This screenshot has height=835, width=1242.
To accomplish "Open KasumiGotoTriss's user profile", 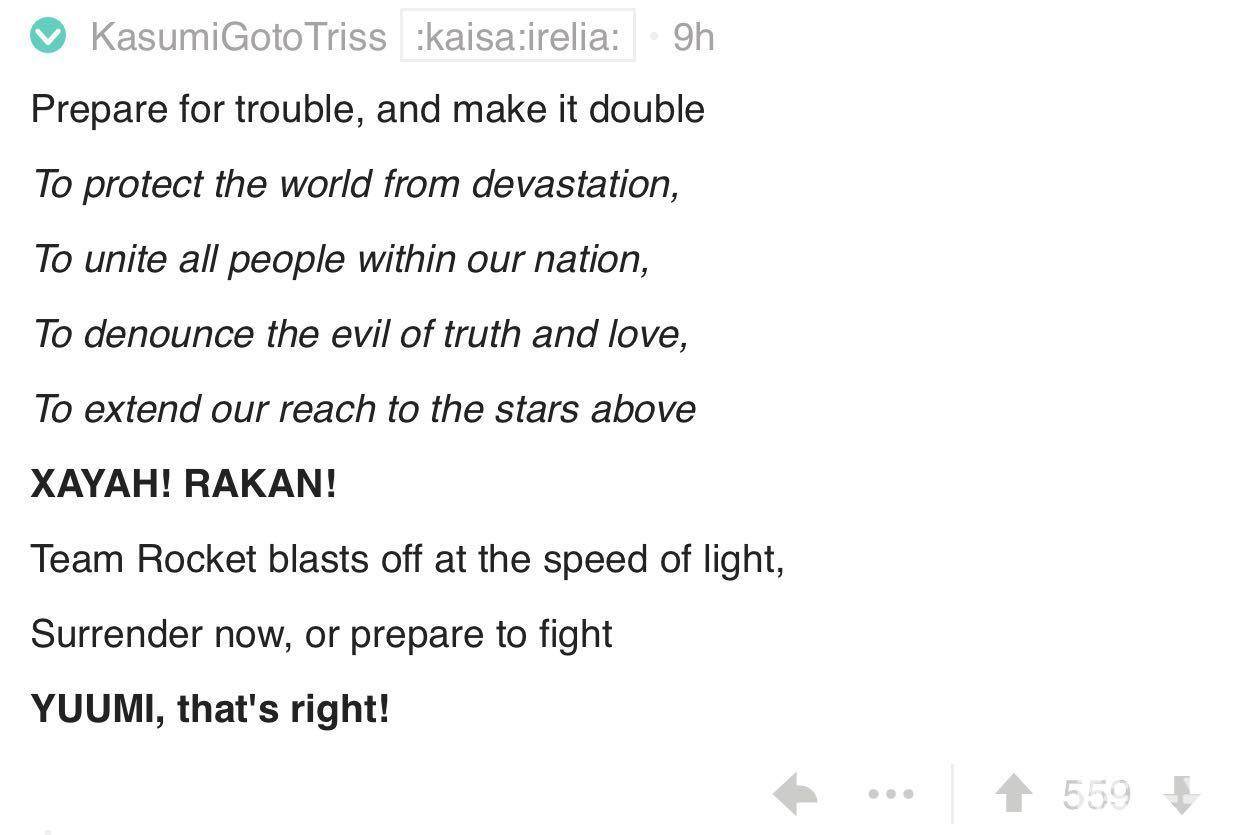I will tap(238, 38).
